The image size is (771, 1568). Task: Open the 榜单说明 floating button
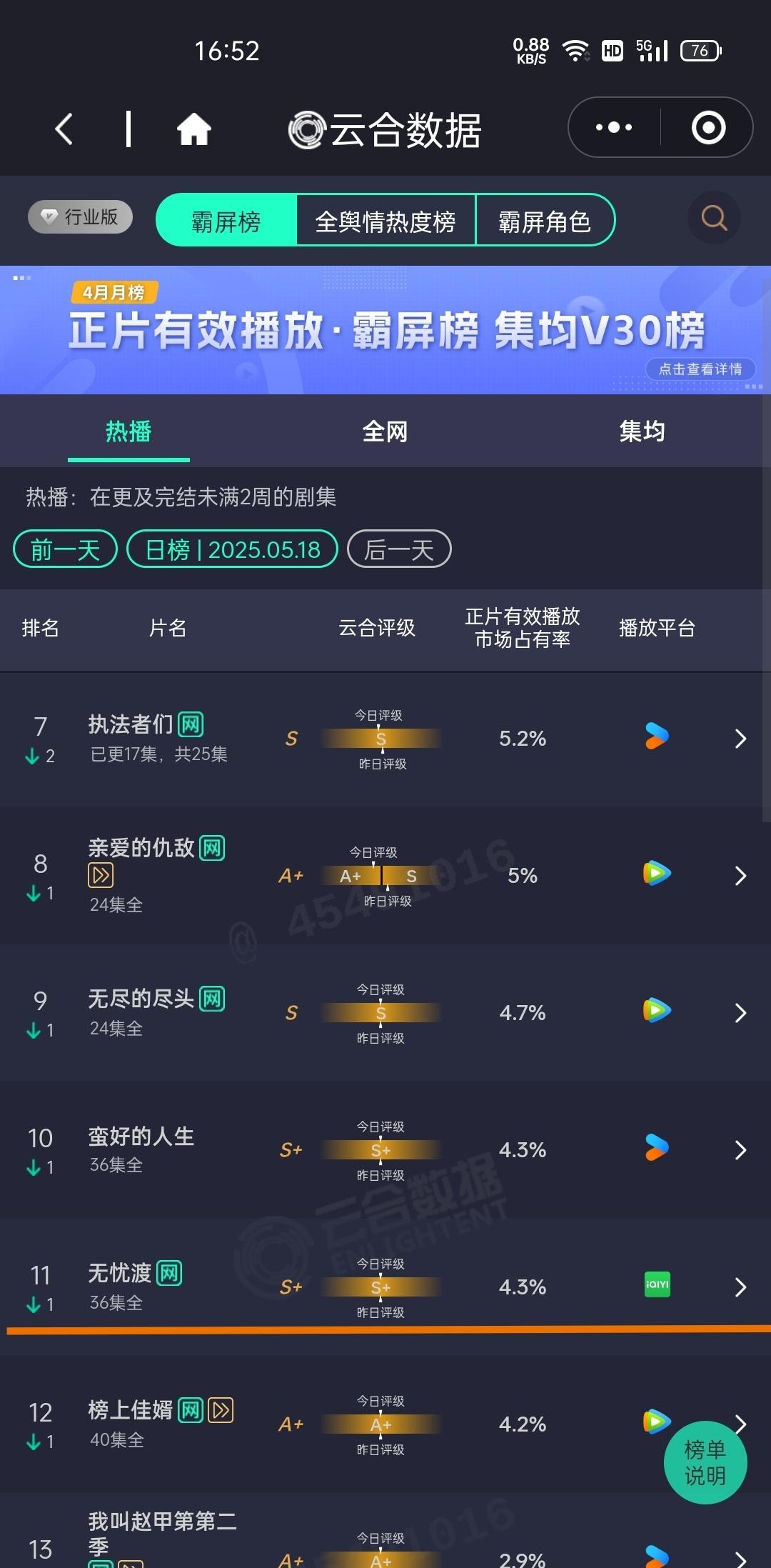[x=705, y=1462]
